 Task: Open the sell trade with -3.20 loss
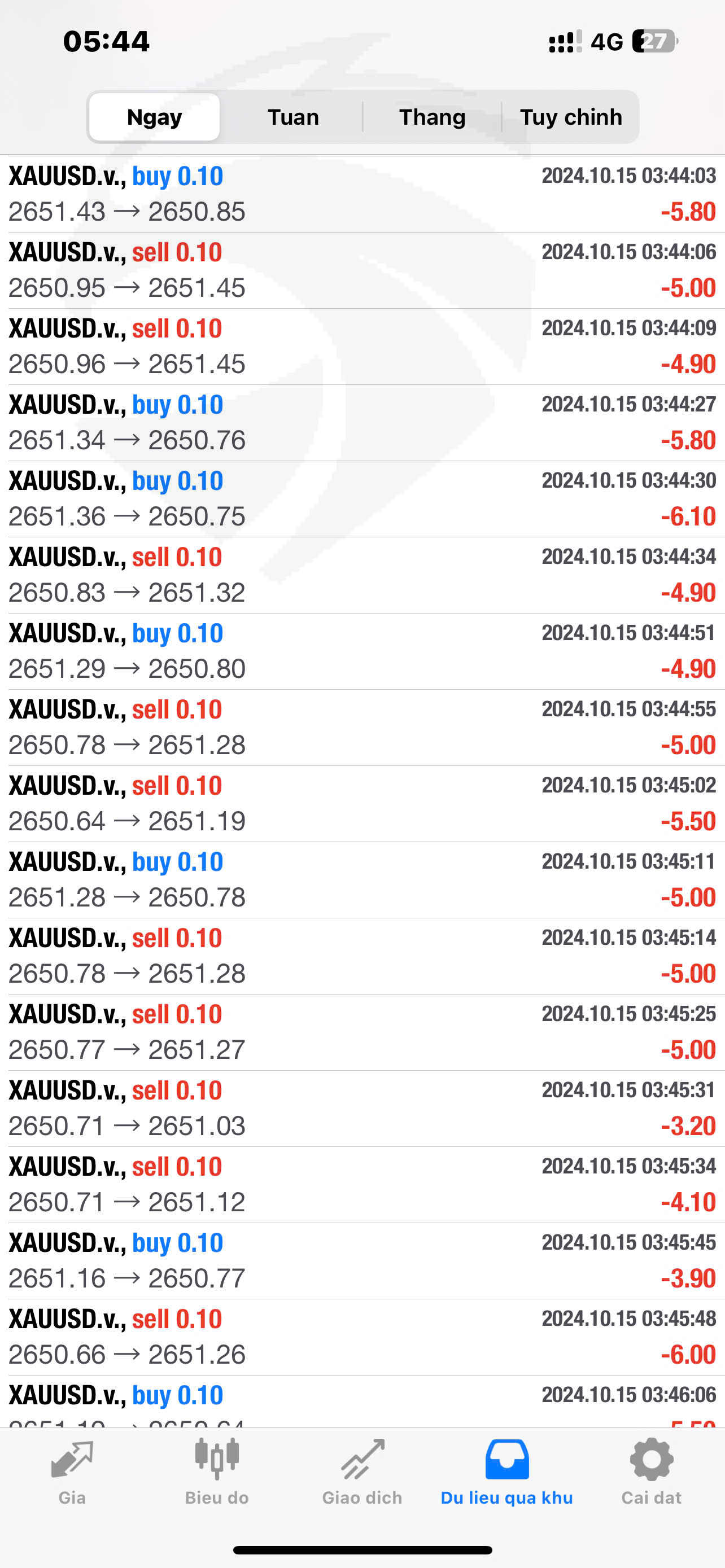[362, 1108]
